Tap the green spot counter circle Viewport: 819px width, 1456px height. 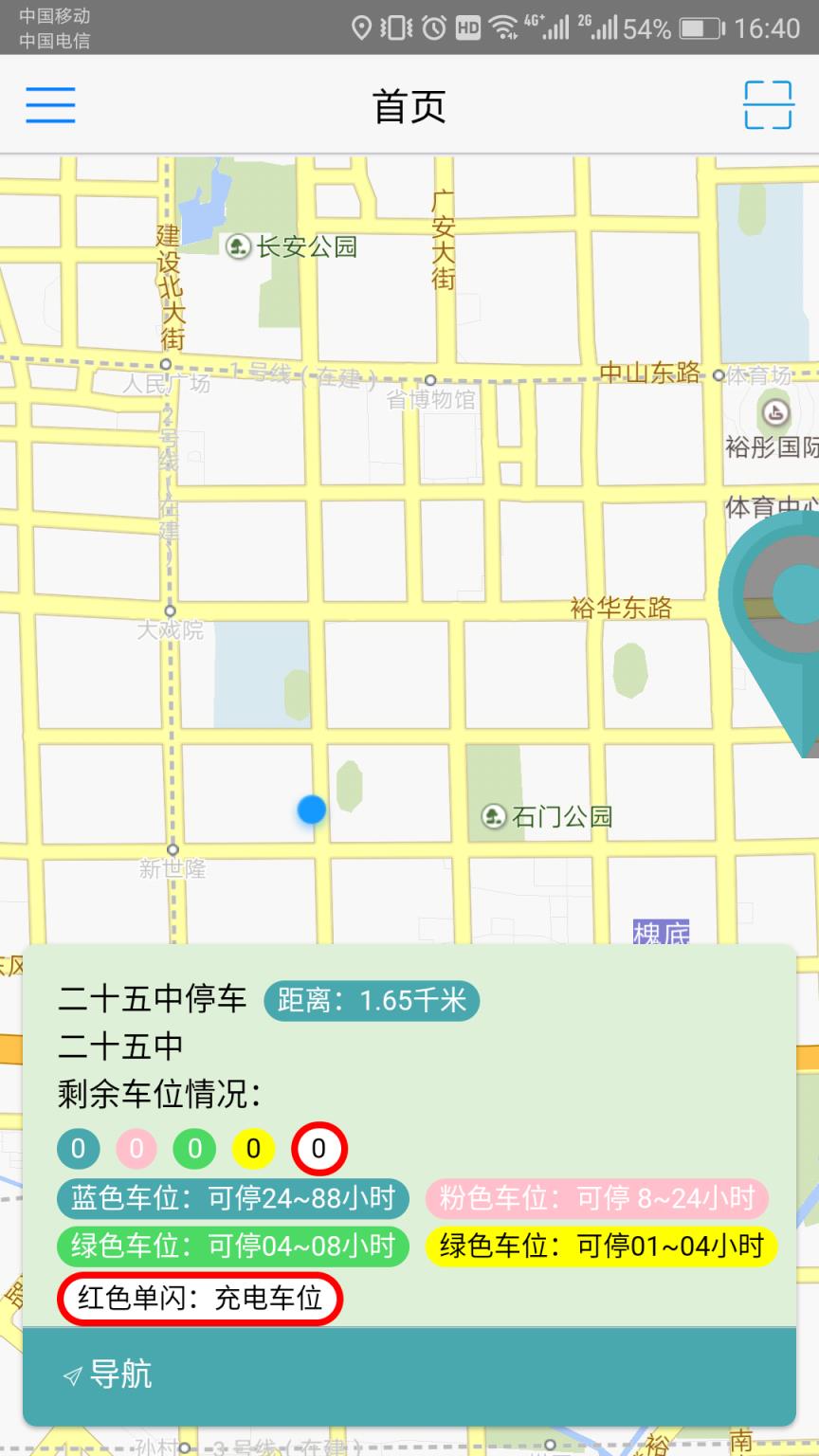(x=194, y=1148)
